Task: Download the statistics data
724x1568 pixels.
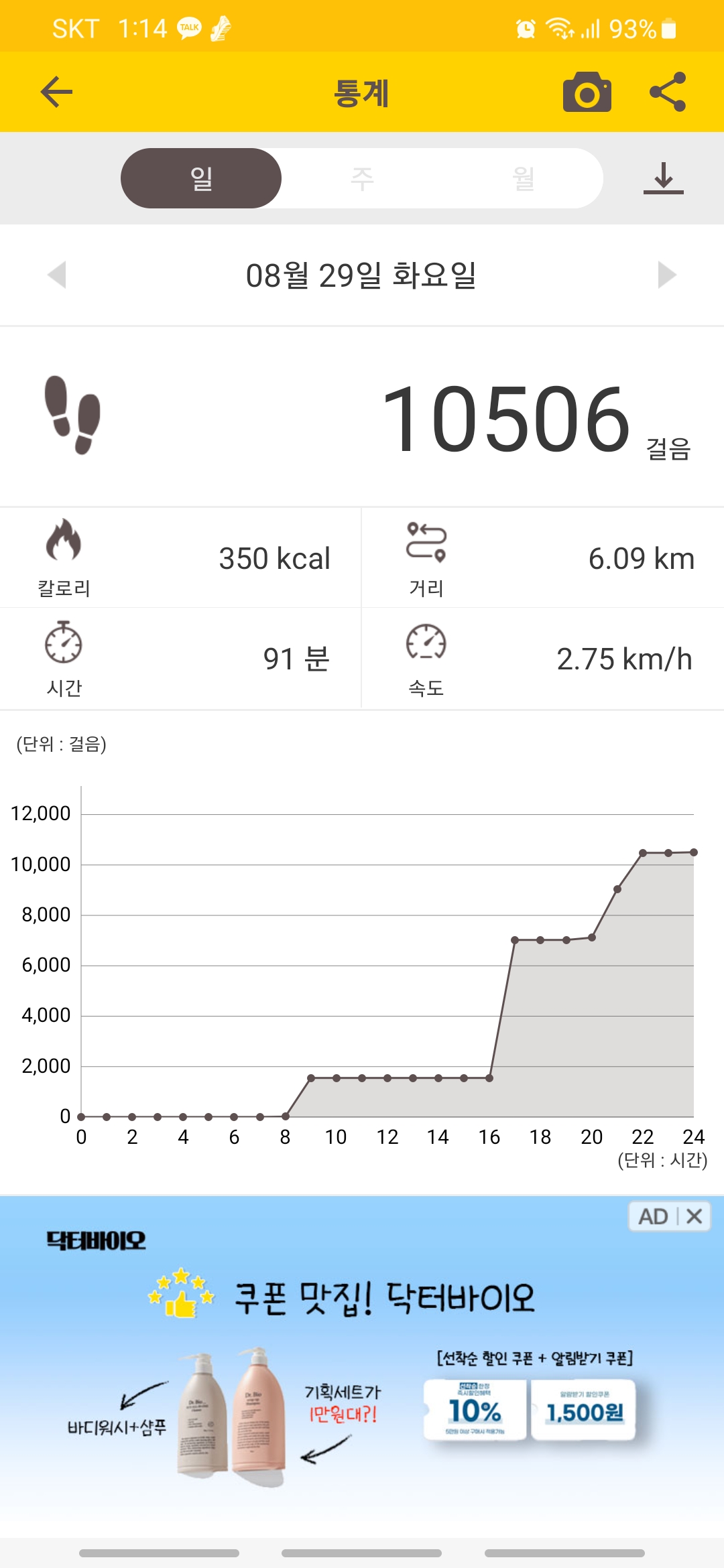Action: [x=663, y=178]
